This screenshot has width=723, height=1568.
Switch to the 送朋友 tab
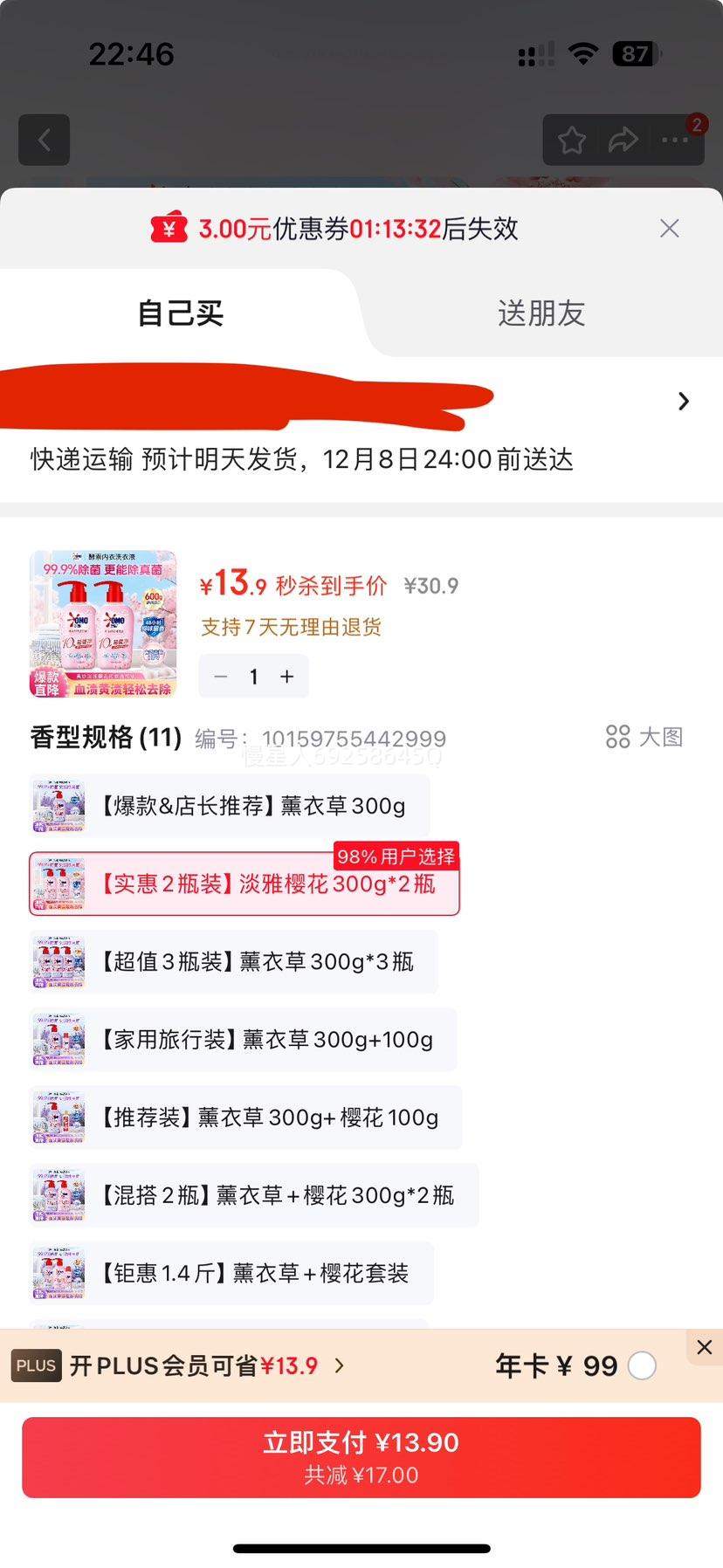(x=541, y=313)
